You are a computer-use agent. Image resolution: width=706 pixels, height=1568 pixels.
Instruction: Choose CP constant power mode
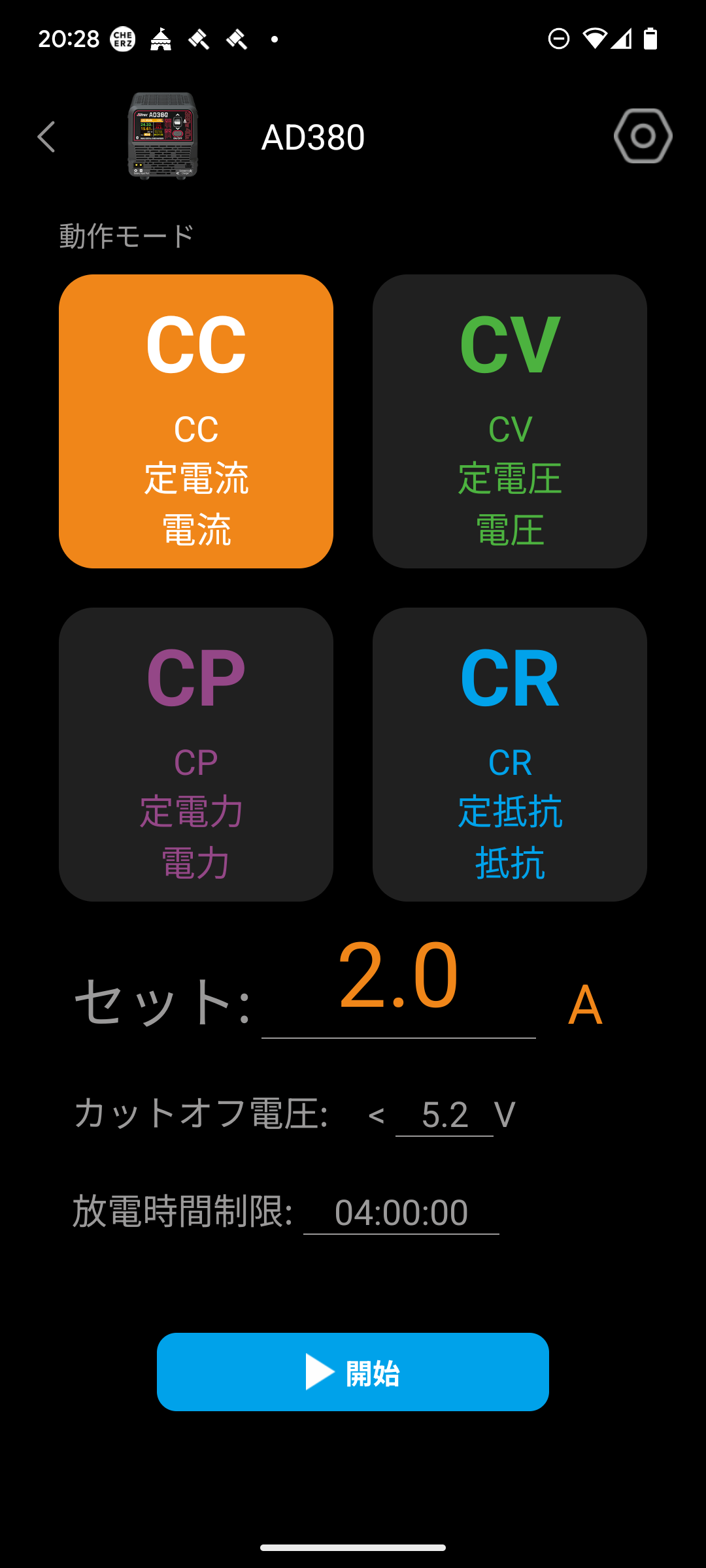[x=196, y=755]
